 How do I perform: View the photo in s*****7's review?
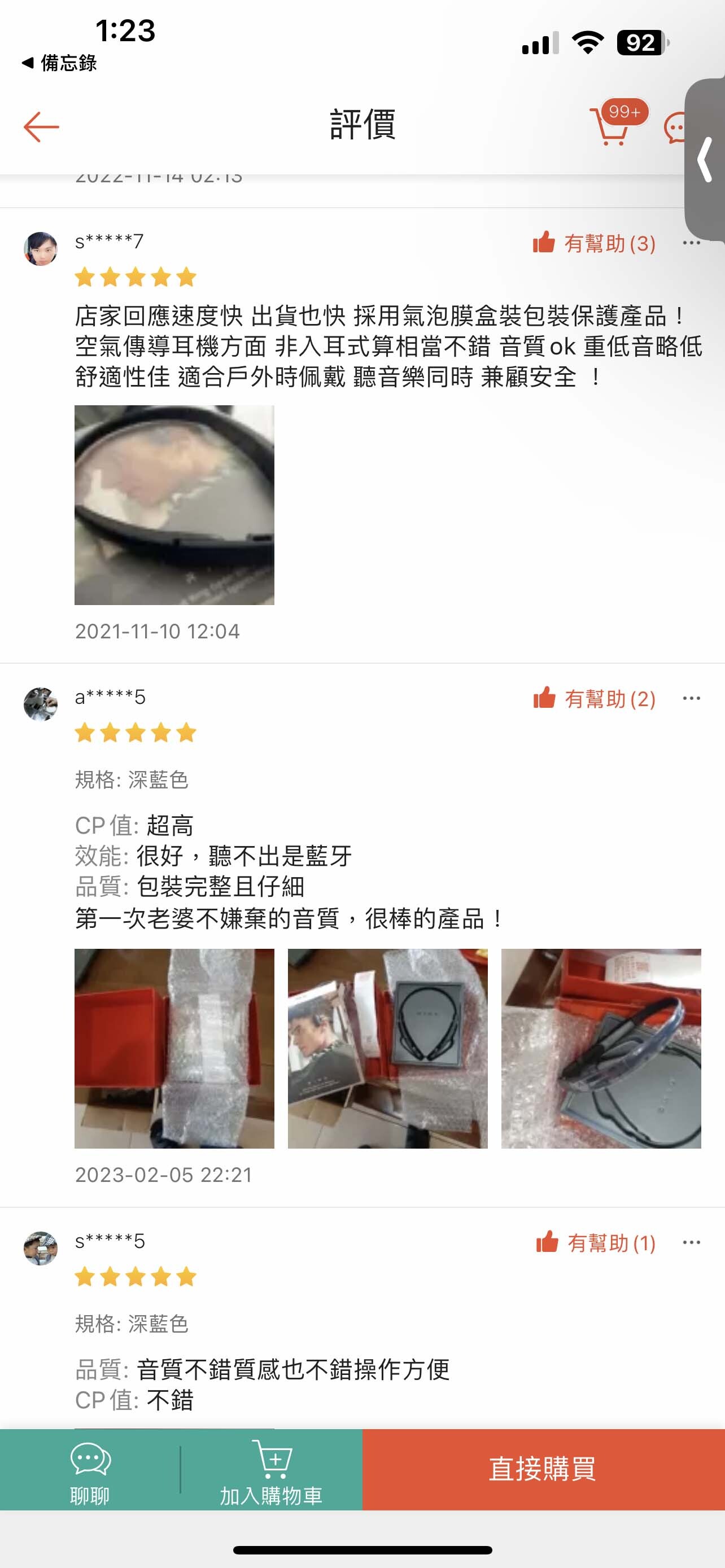tap(174, 505)
